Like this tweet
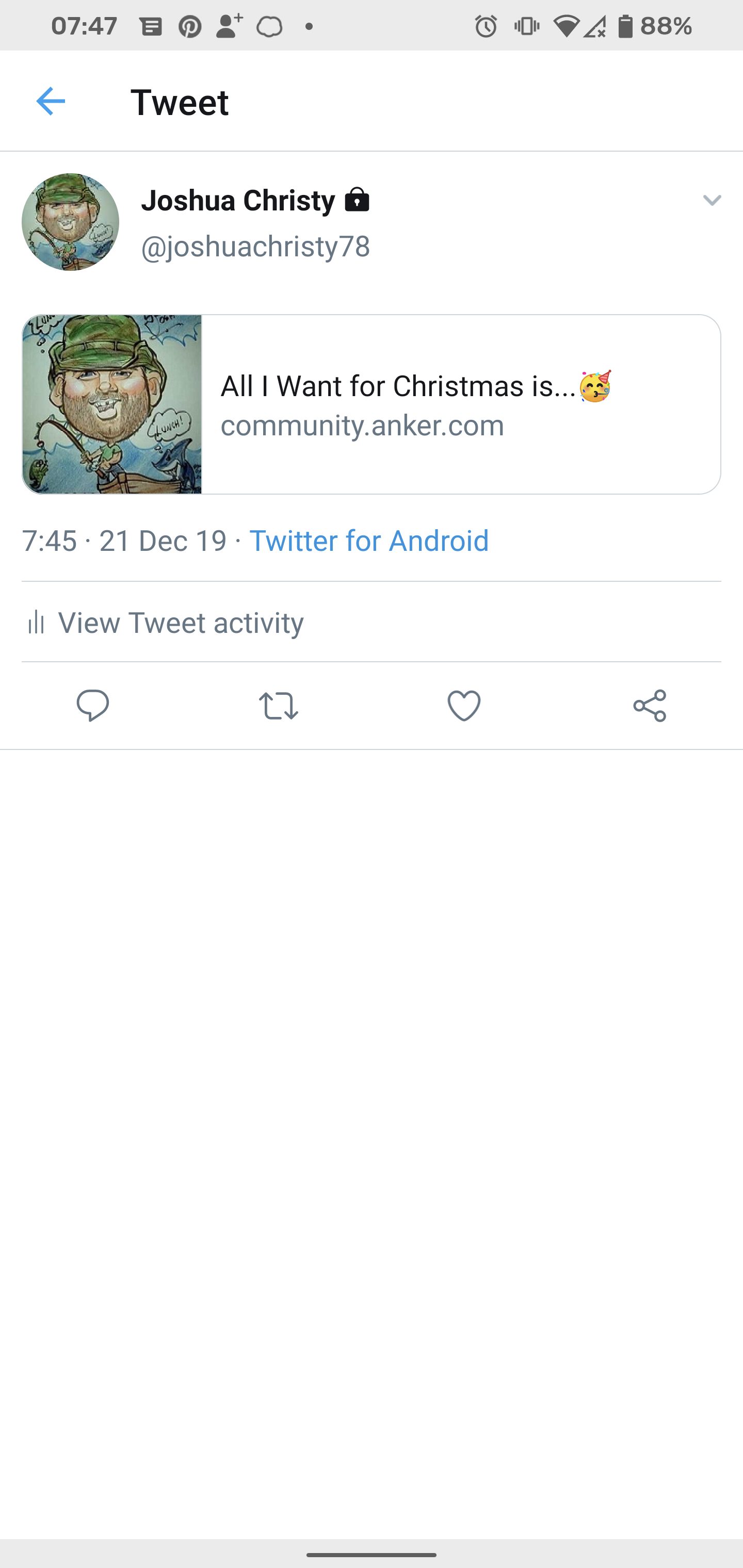Screen dimensions: 743x1568 pyautogui.click(x=464, y=706)
